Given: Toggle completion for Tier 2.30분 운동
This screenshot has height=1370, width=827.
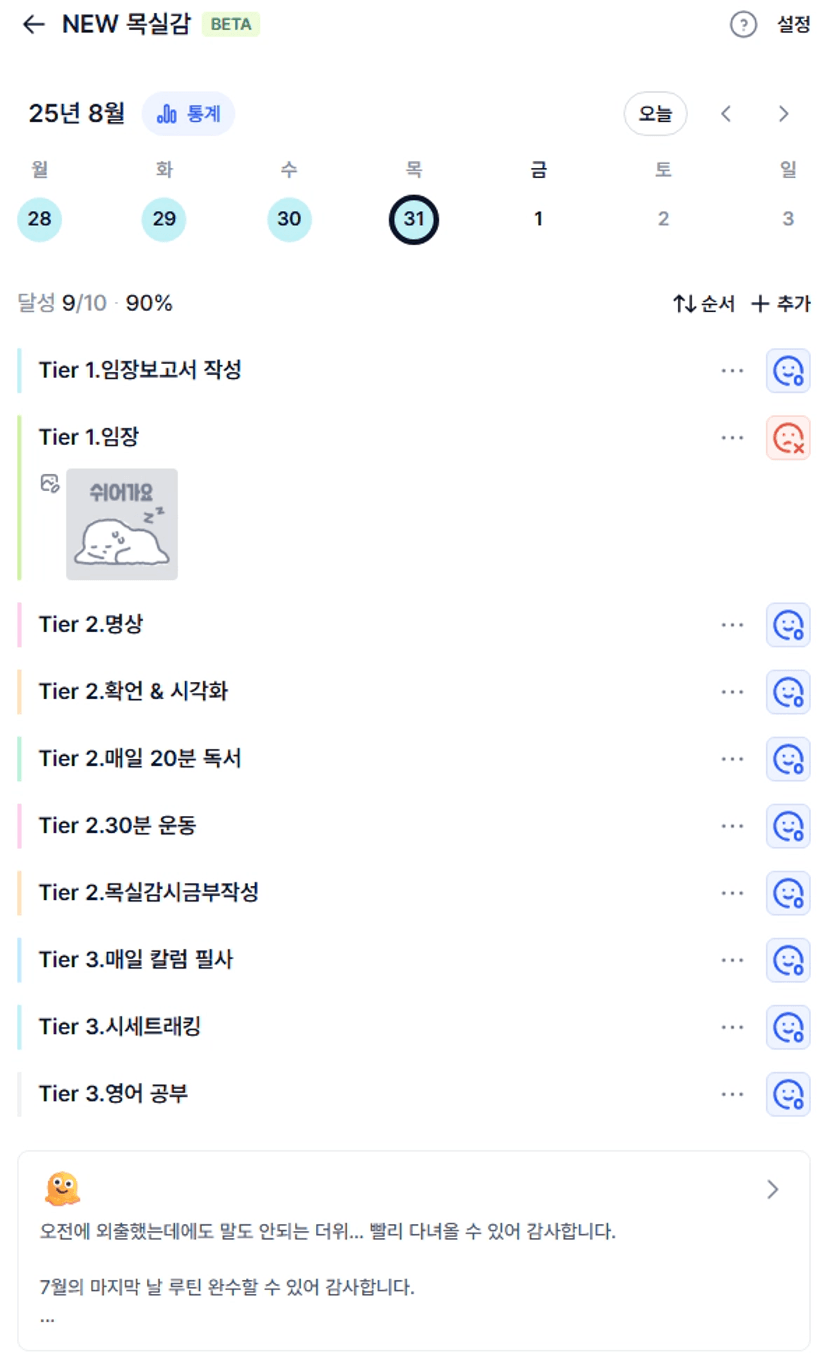Looking at the screenshot, I should (x=788, y=826).
